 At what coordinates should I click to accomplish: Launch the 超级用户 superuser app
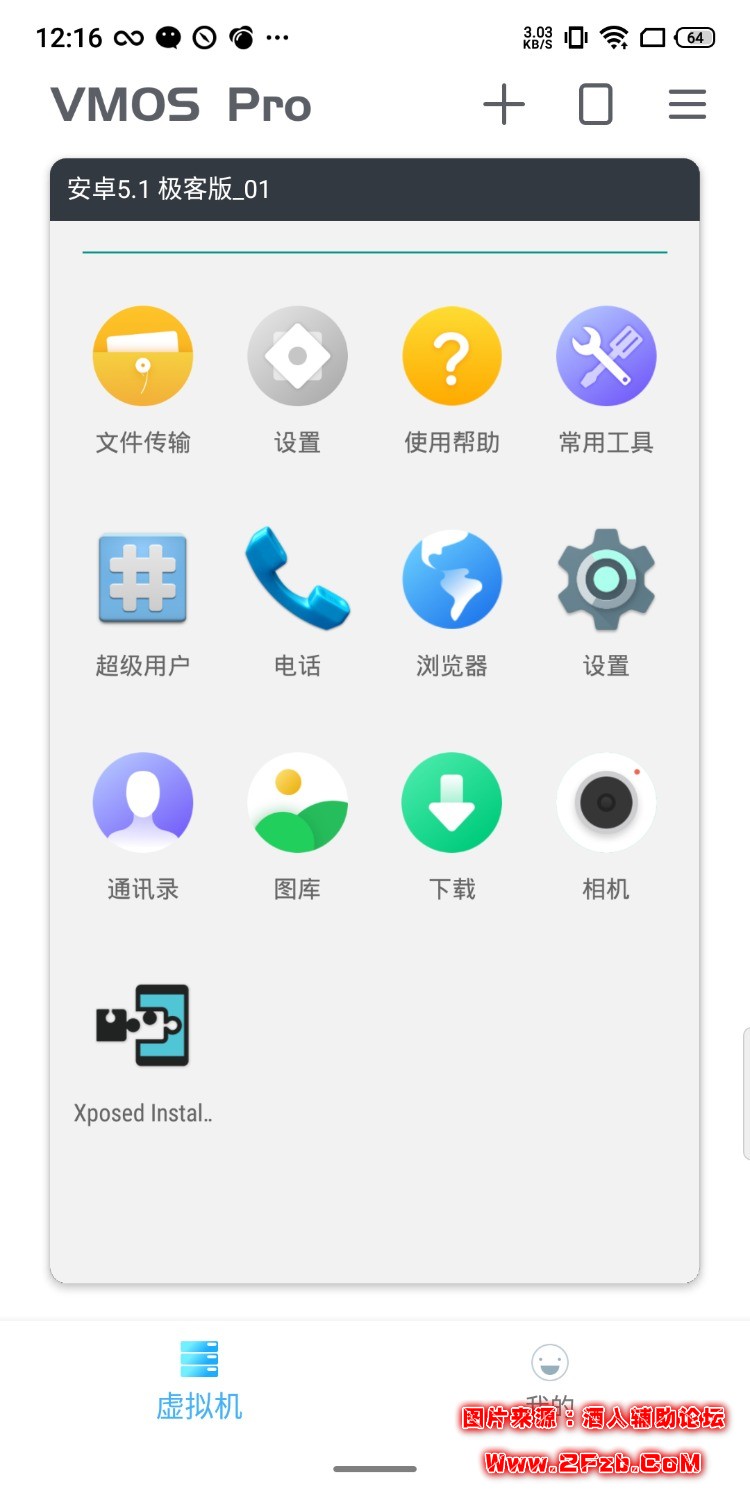pyautogui.click(x=143, y=580)
